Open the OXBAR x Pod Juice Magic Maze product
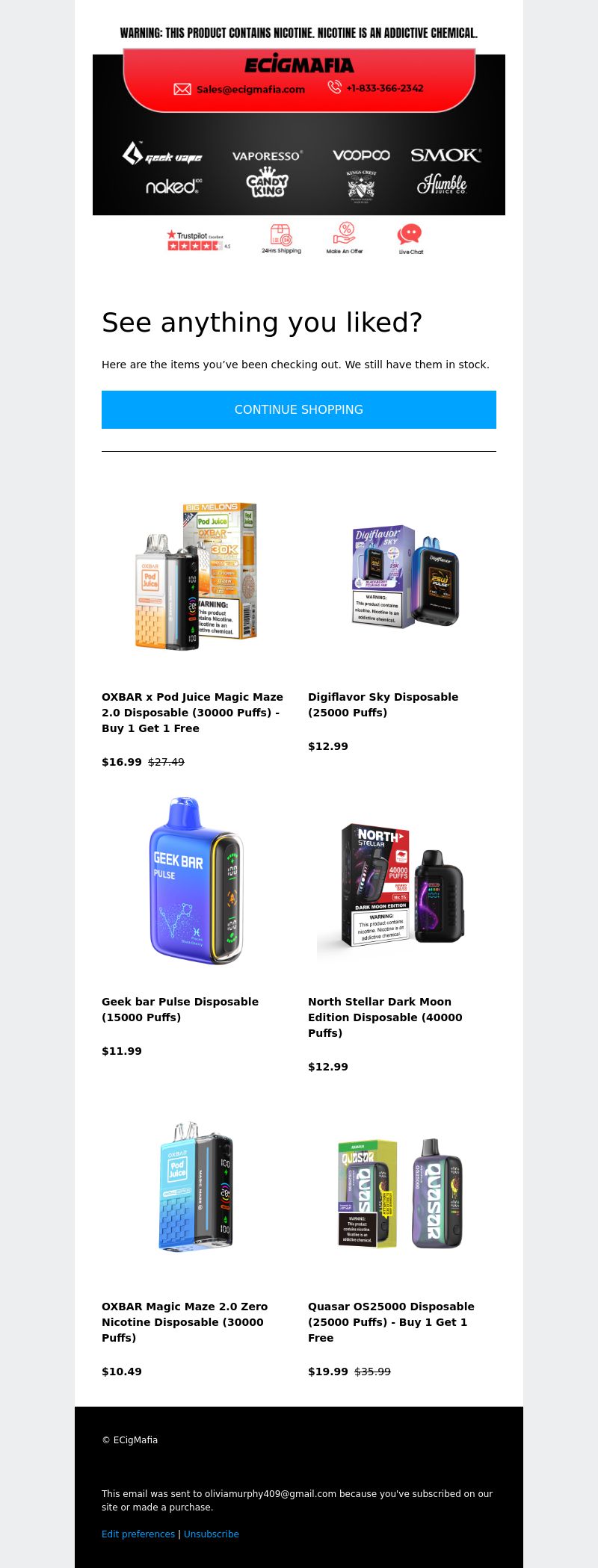The height and width of the screenshot is (1568, 598). tap(192, 712)
